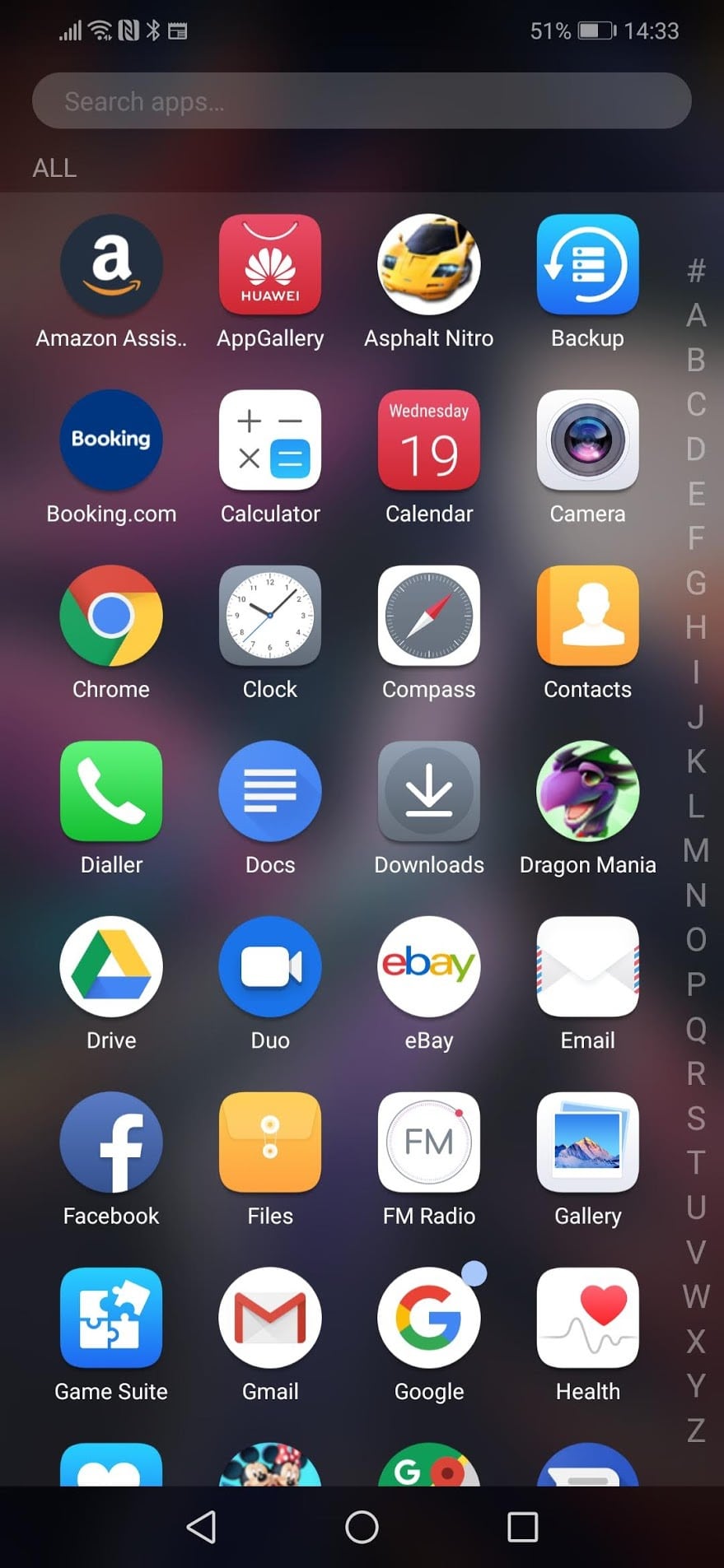This screenshot has height=1568, width=724.
Task: Launch the Camera
Action: click(x=587, y=440)
